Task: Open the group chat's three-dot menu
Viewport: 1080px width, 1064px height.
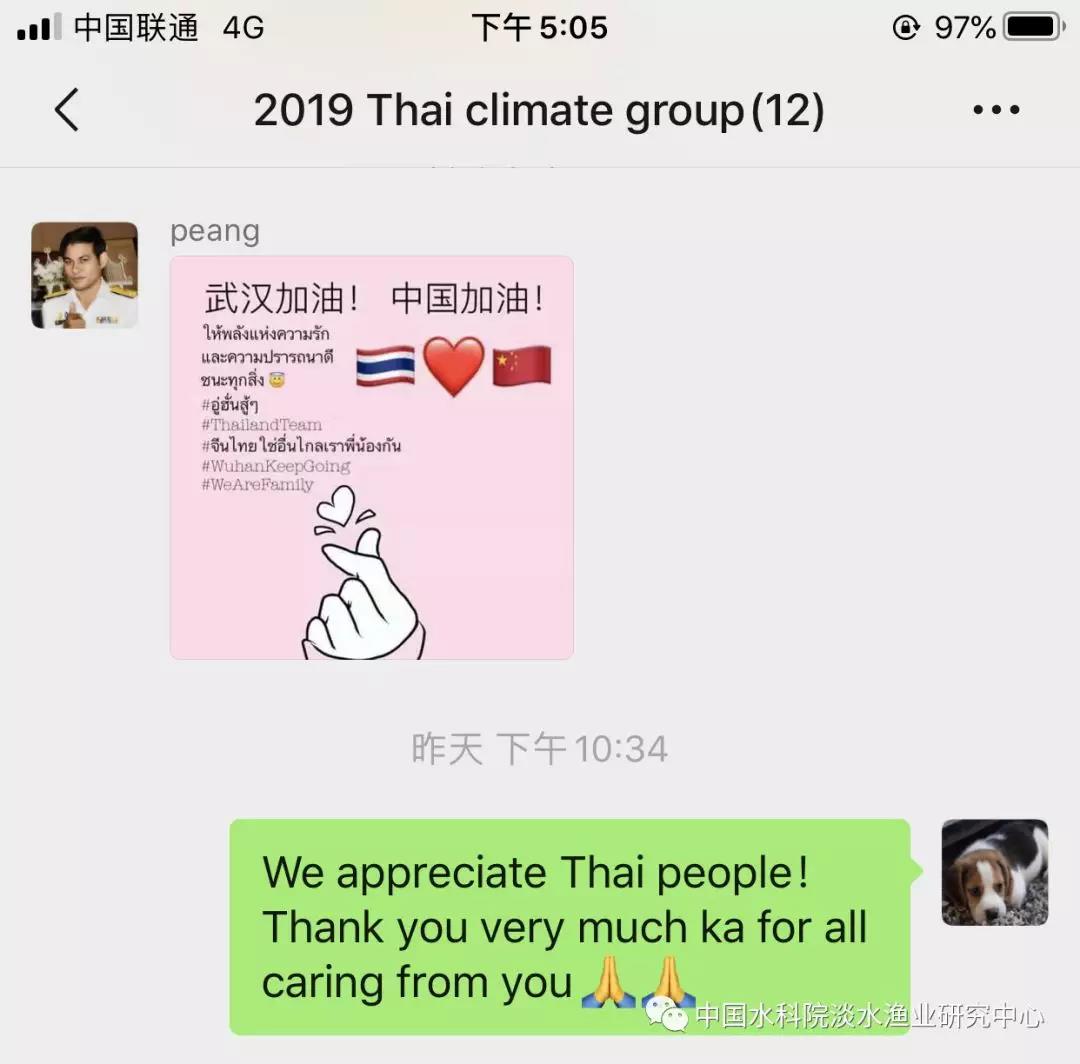Action: pos(996,110)
